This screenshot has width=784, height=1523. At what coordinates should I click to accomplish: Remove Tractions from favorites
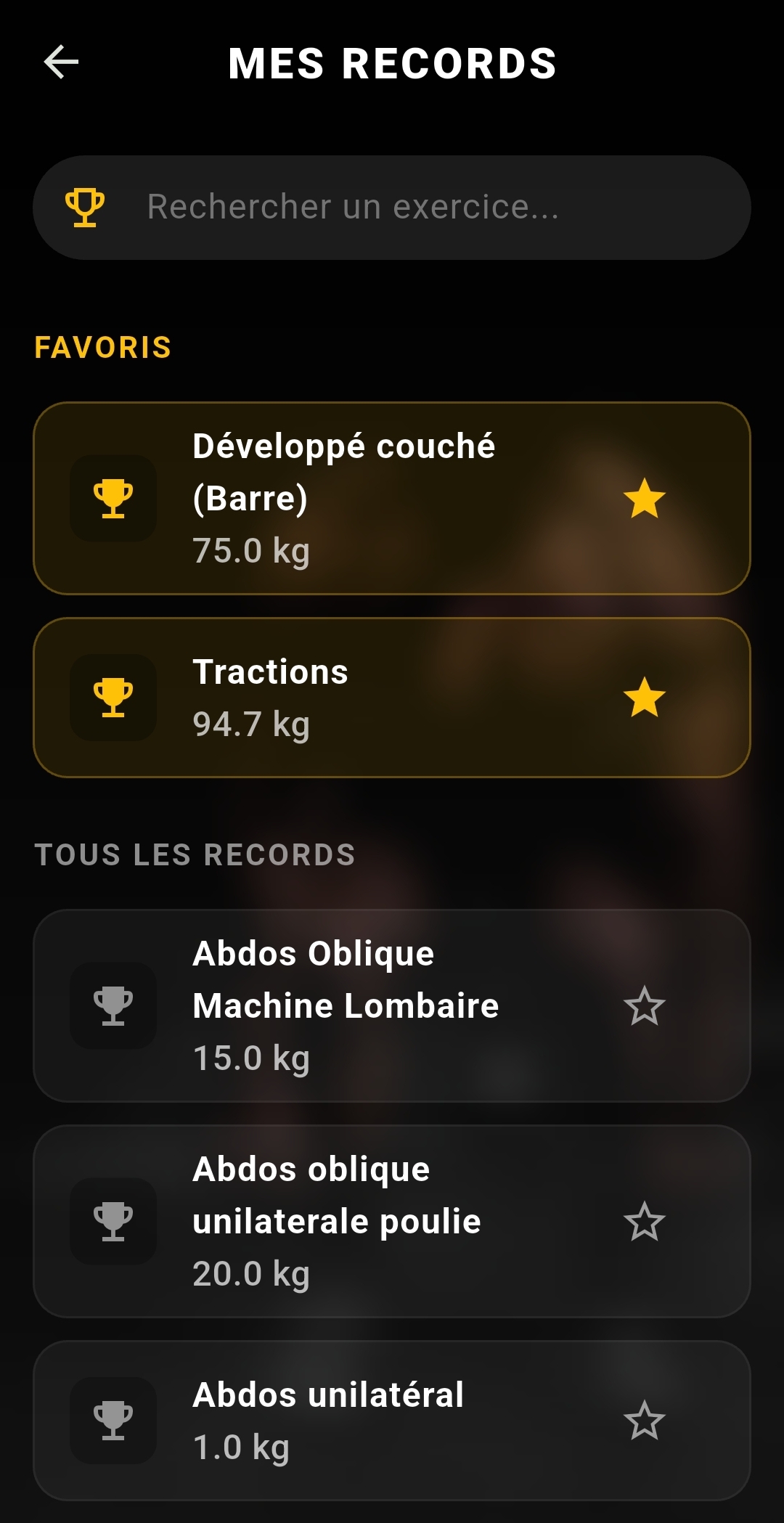click(644, 698)
